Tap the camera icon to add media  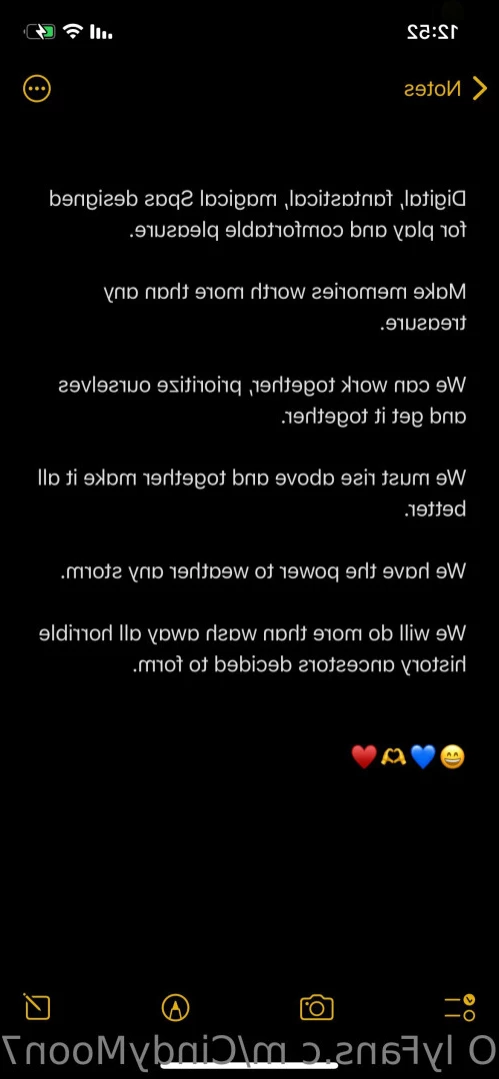click(317, 1007)
